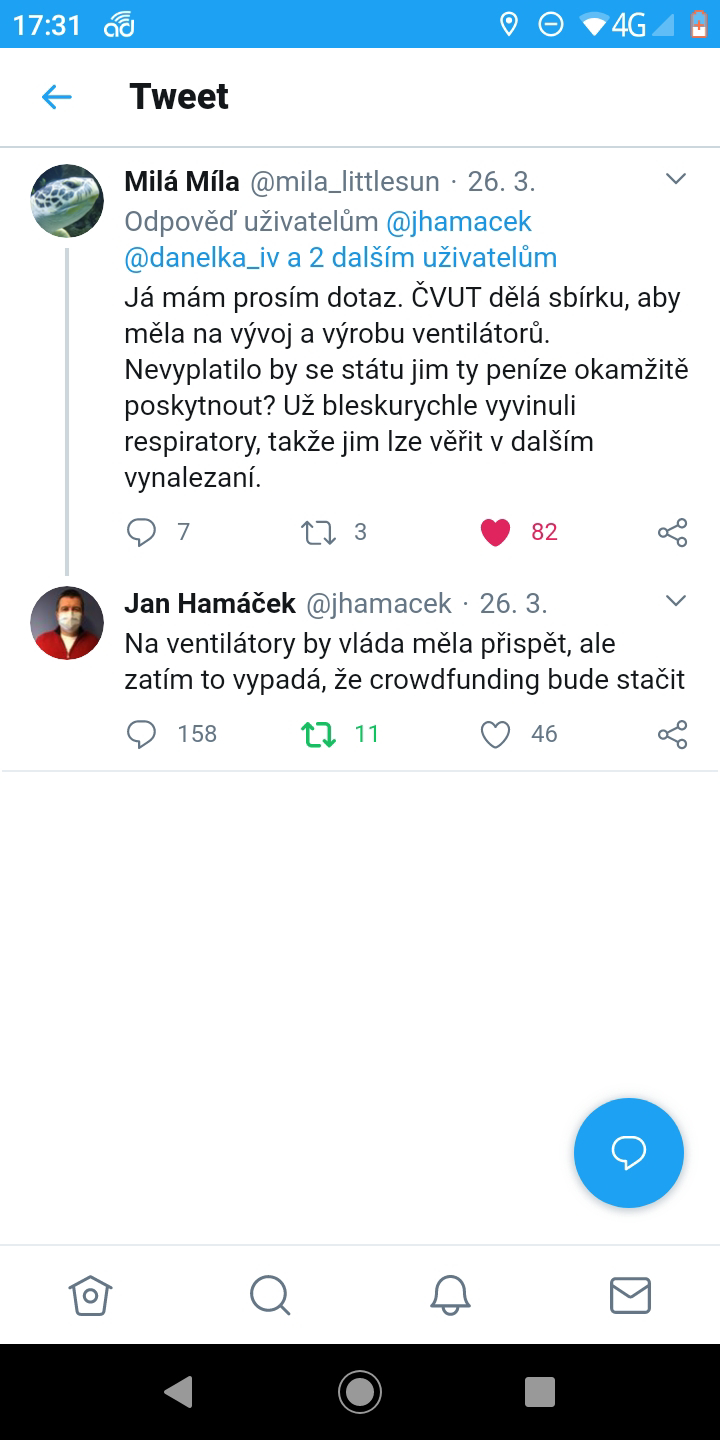This screenshot has height=1440, width=720.
Task: Like Jan Hamáček's tweet
Action: click(496, 735)
